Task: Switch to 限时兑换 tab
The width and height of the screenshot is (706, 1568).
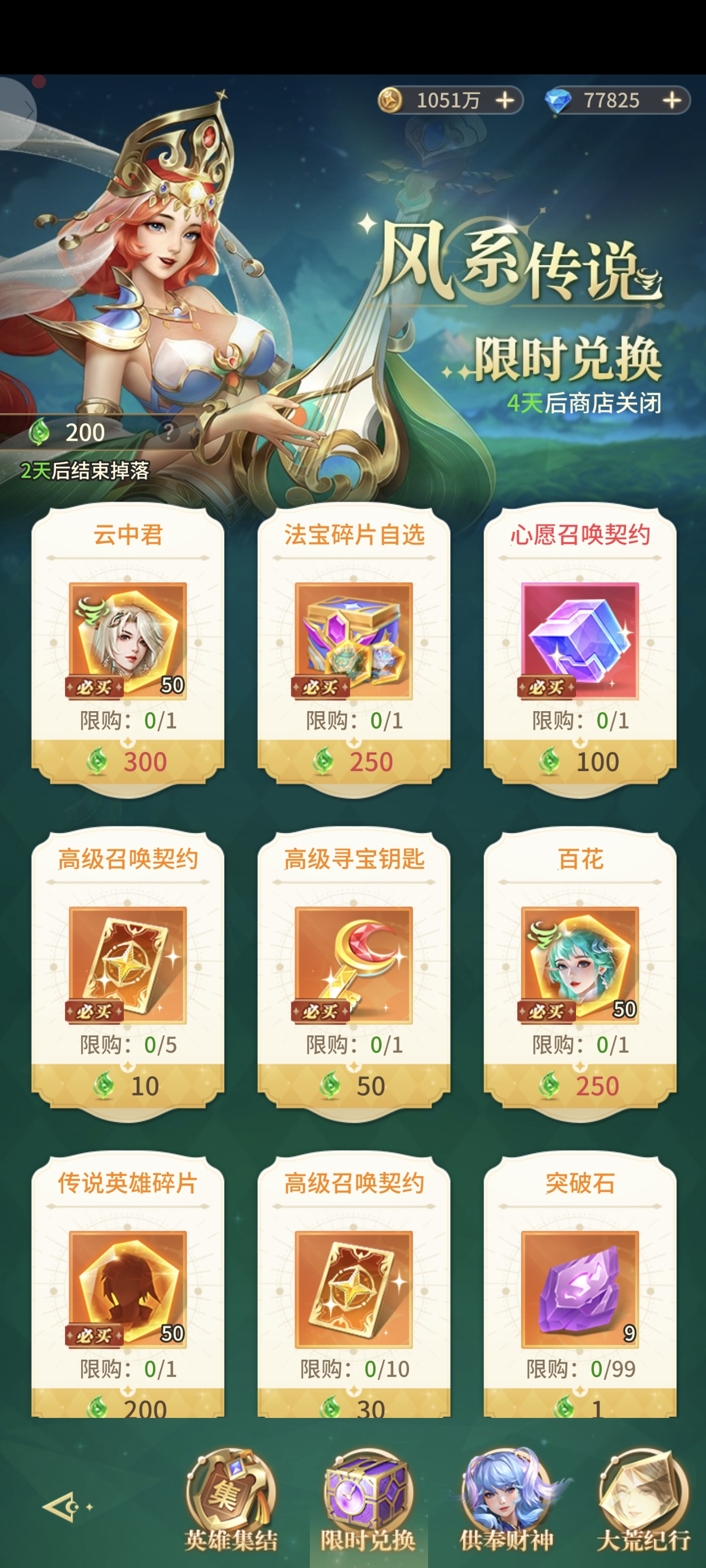Action: 368,1500
